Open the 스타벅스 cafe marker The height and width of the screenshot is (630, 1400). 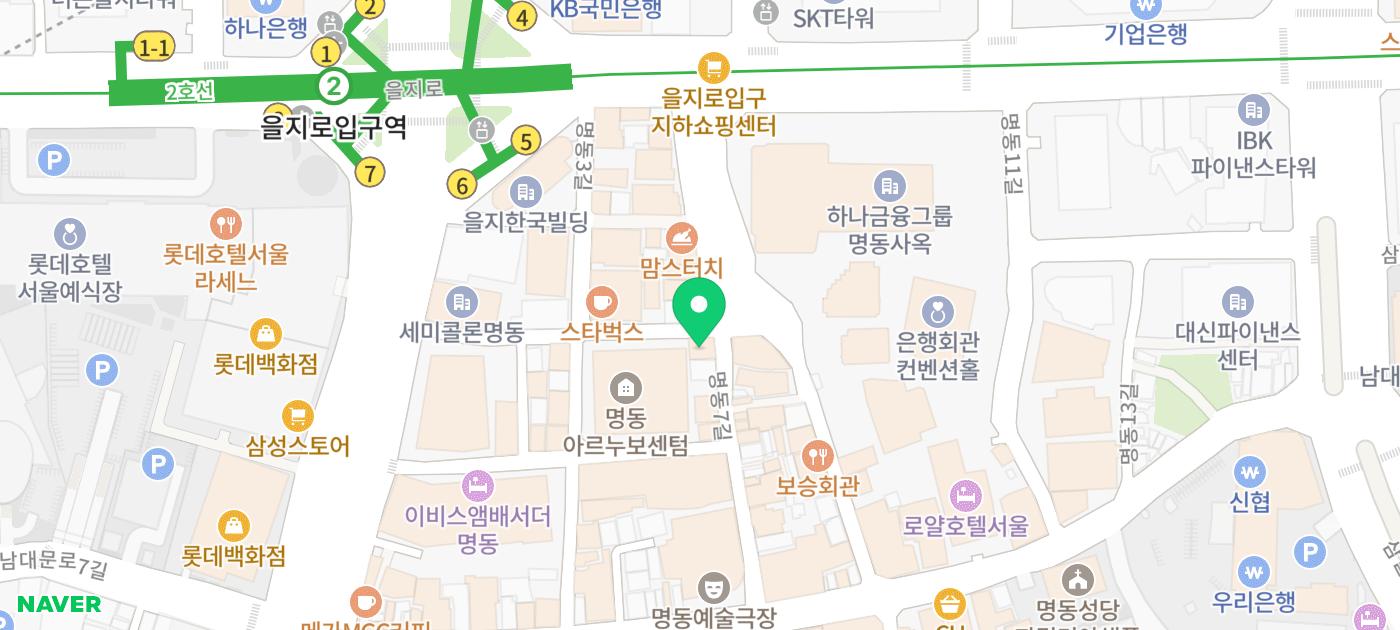(601, 302)
